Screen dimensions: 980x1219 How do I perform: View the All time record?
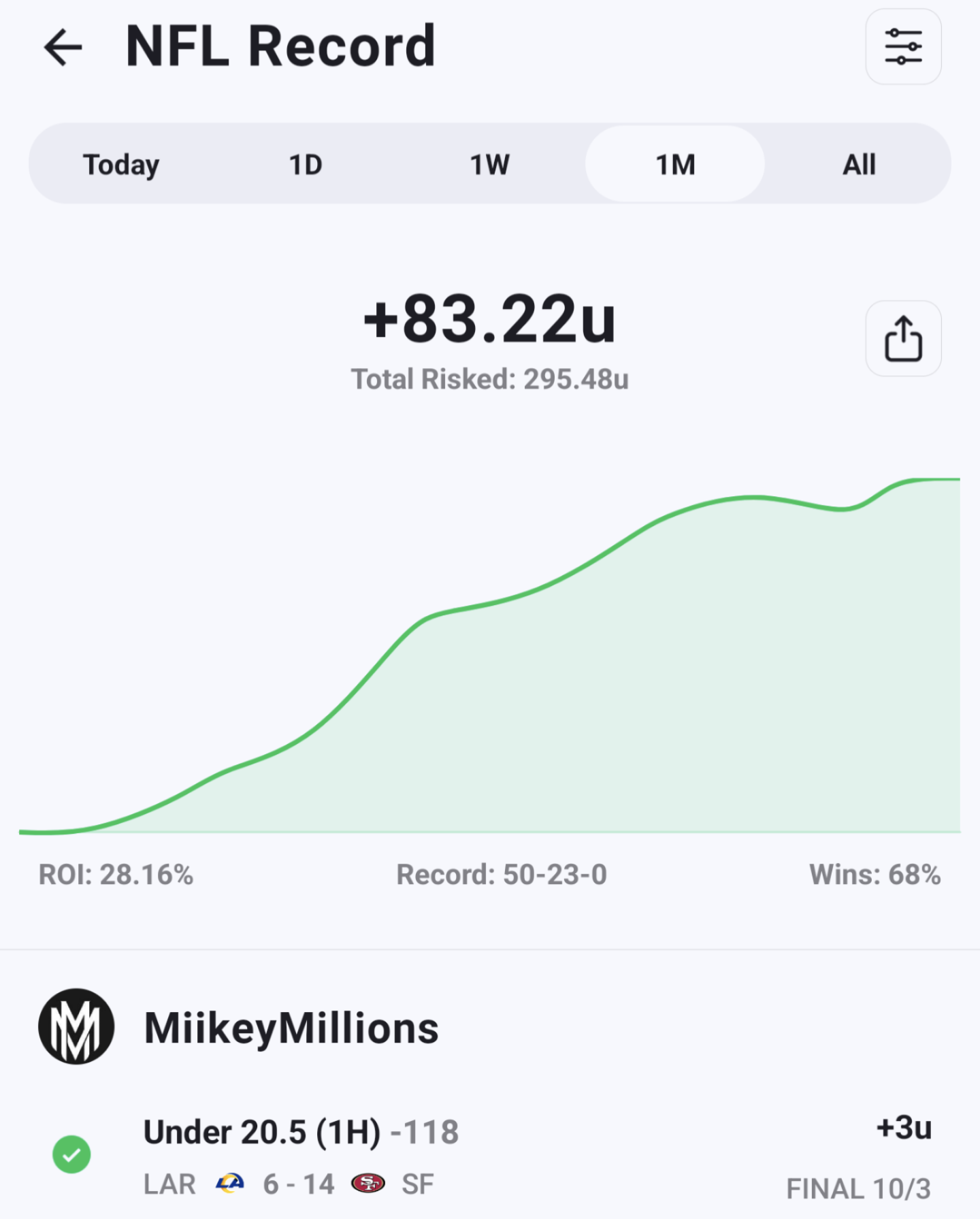coord(859,164)
